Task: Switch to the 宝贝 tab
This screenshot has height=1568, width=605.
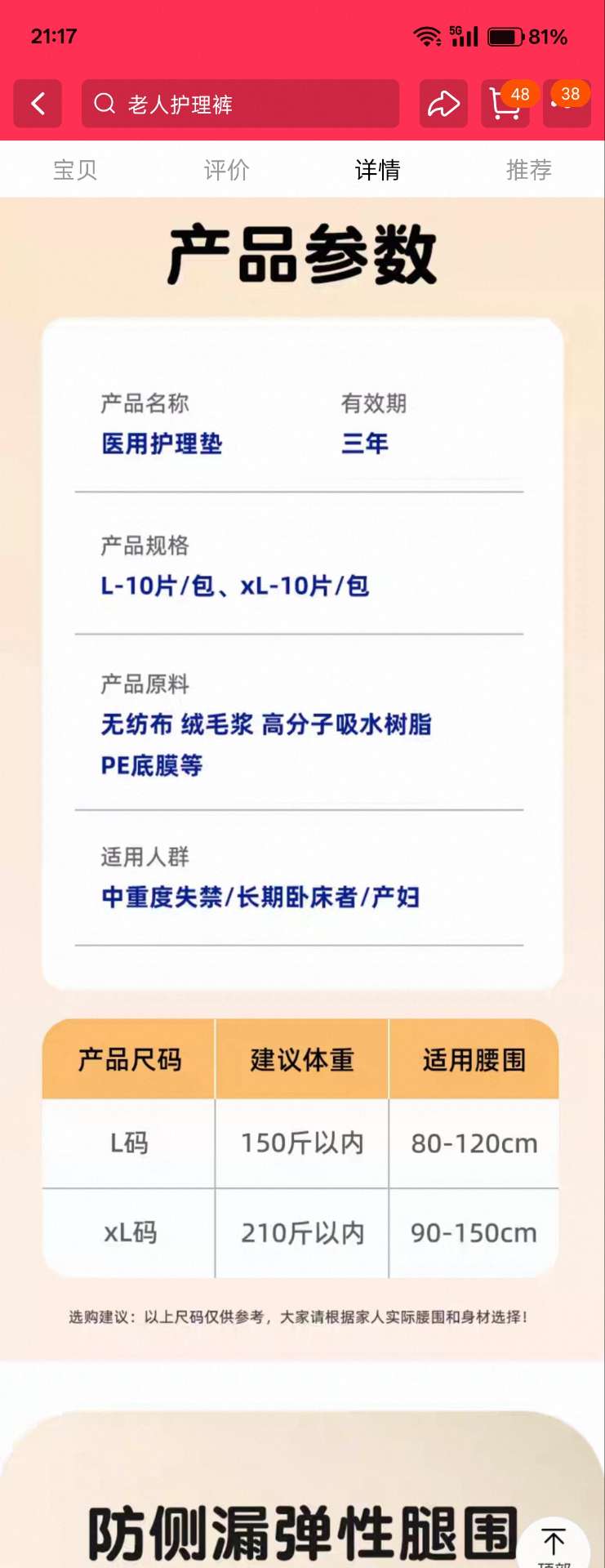Action: pos(75,170)
